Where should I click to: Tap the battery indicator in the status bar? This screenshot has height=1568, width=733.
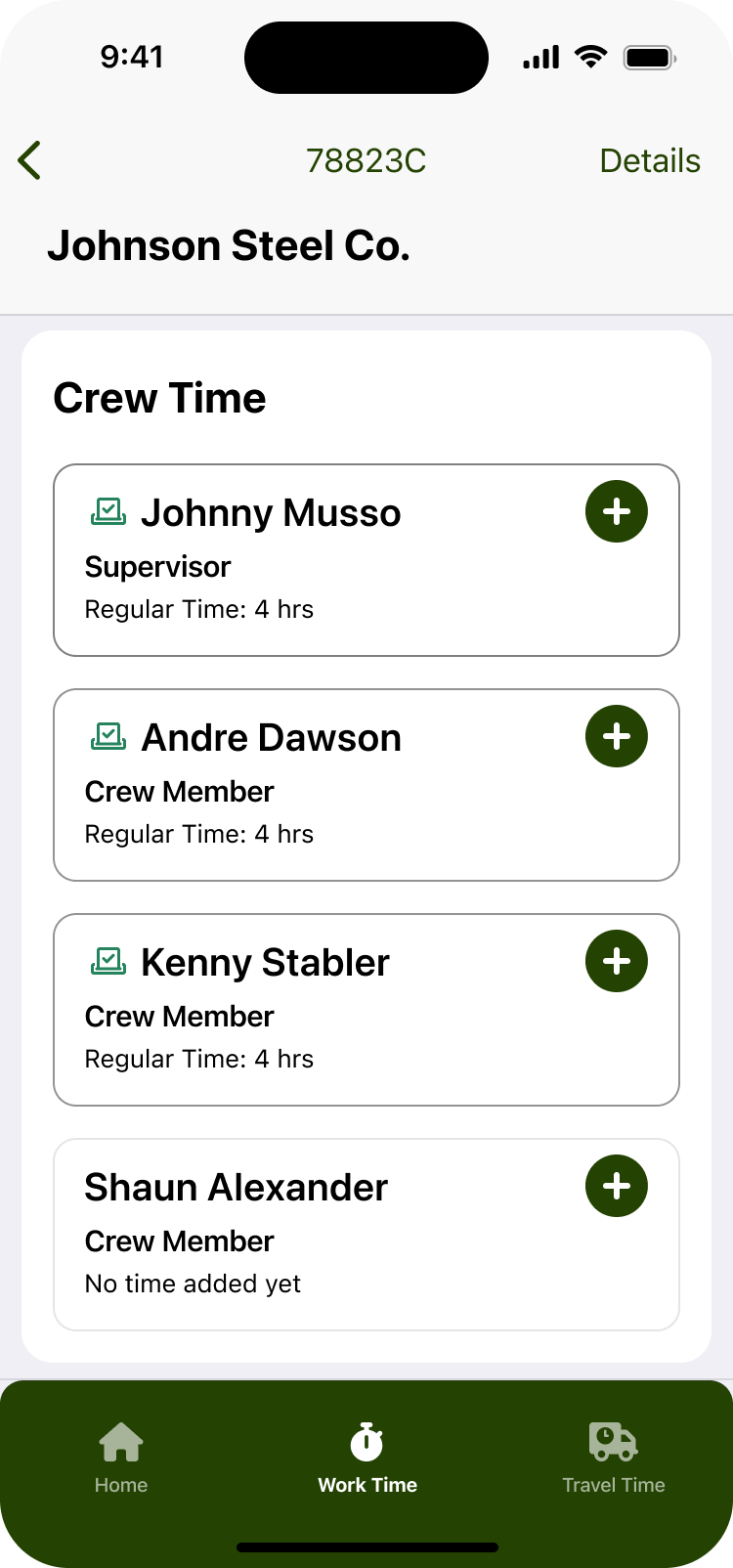[650, 56]
